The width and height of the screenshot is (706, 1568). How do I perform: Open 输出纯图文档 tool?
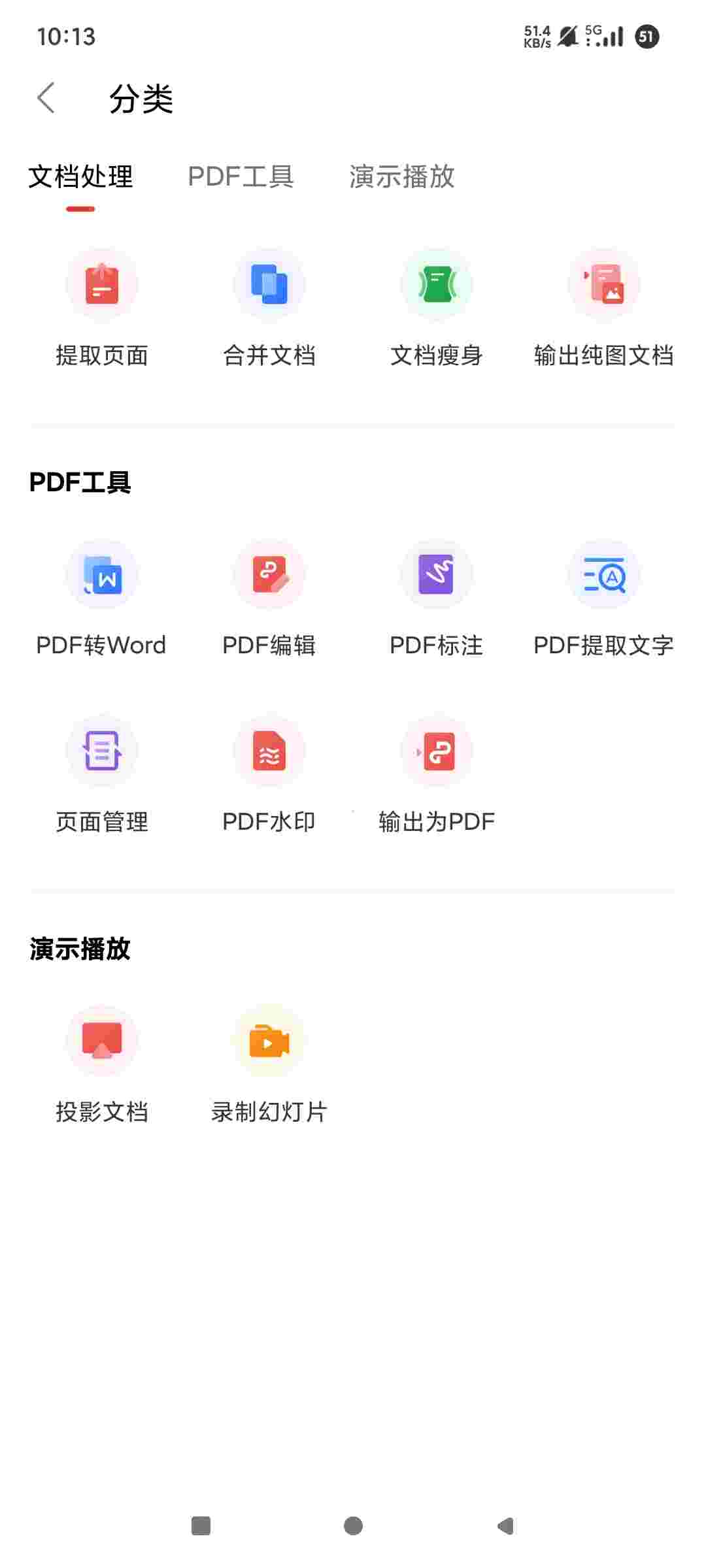[604, 308]
